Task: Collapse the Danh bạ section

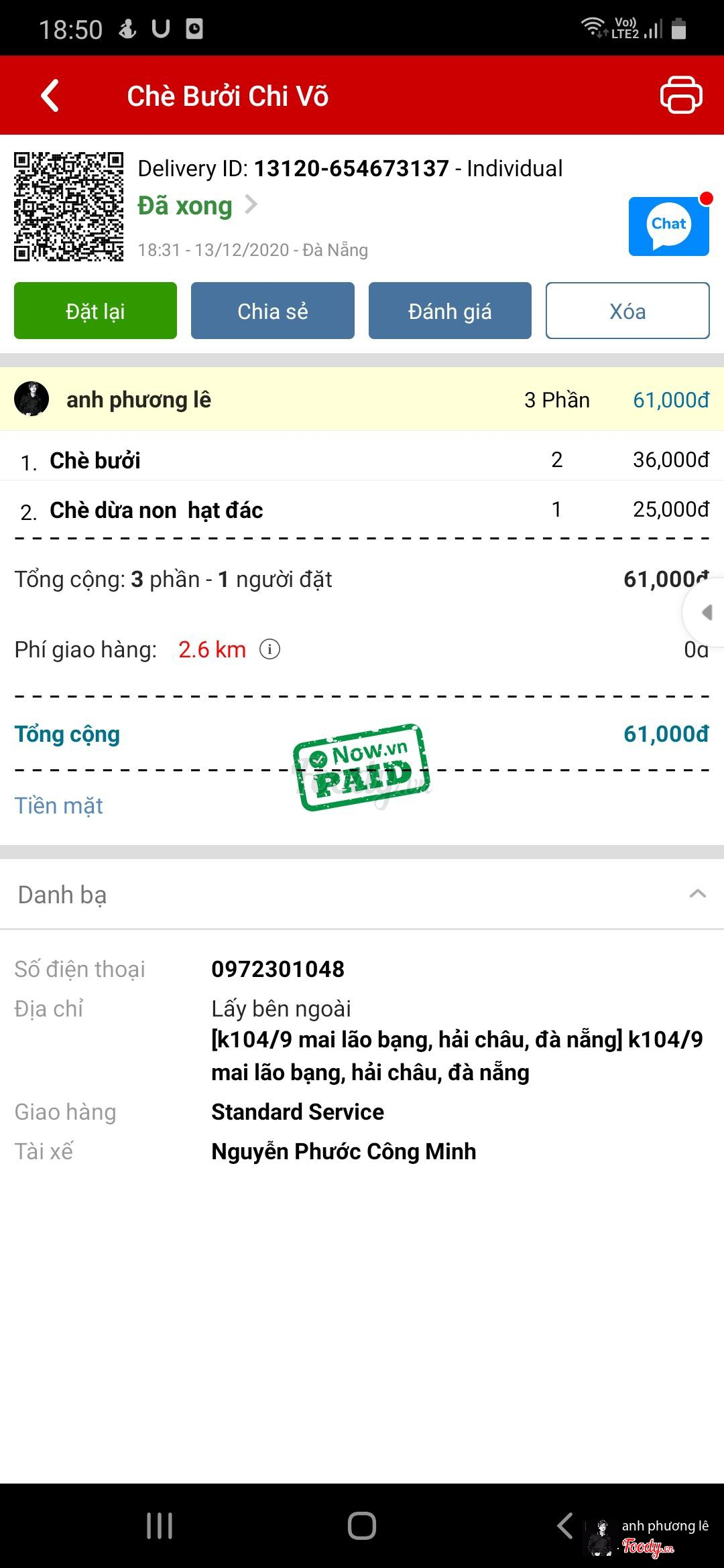Action: [697, 894]
